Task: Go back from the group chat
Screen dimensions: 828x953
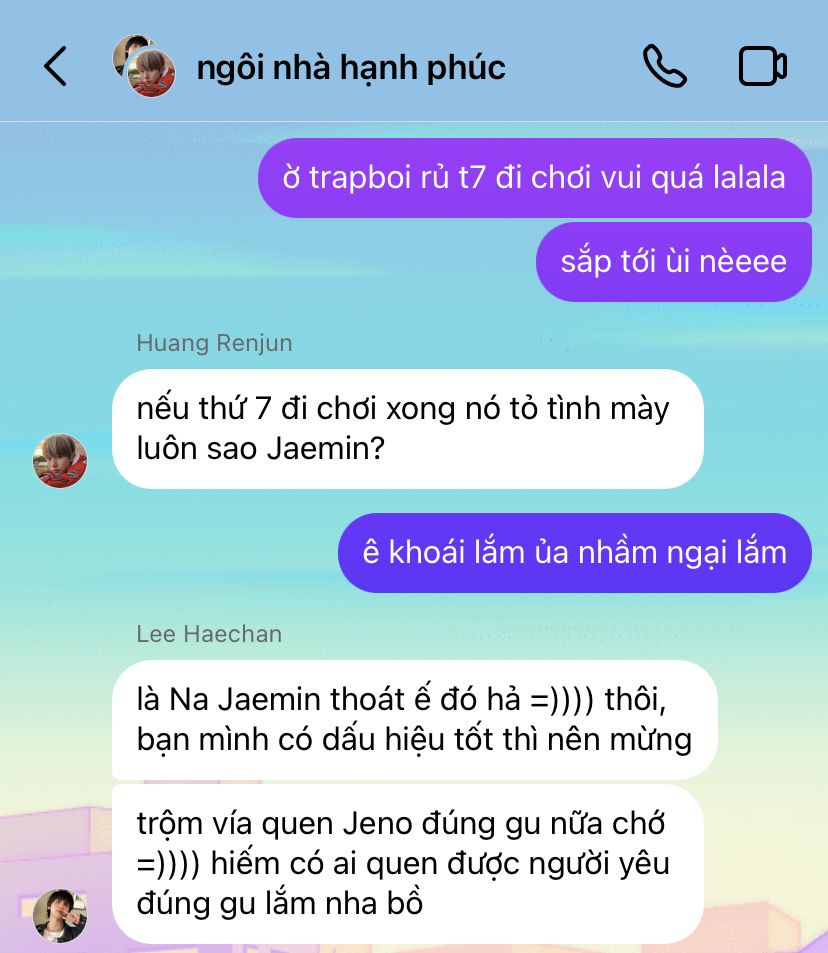Action: click(x=55, y=67)
